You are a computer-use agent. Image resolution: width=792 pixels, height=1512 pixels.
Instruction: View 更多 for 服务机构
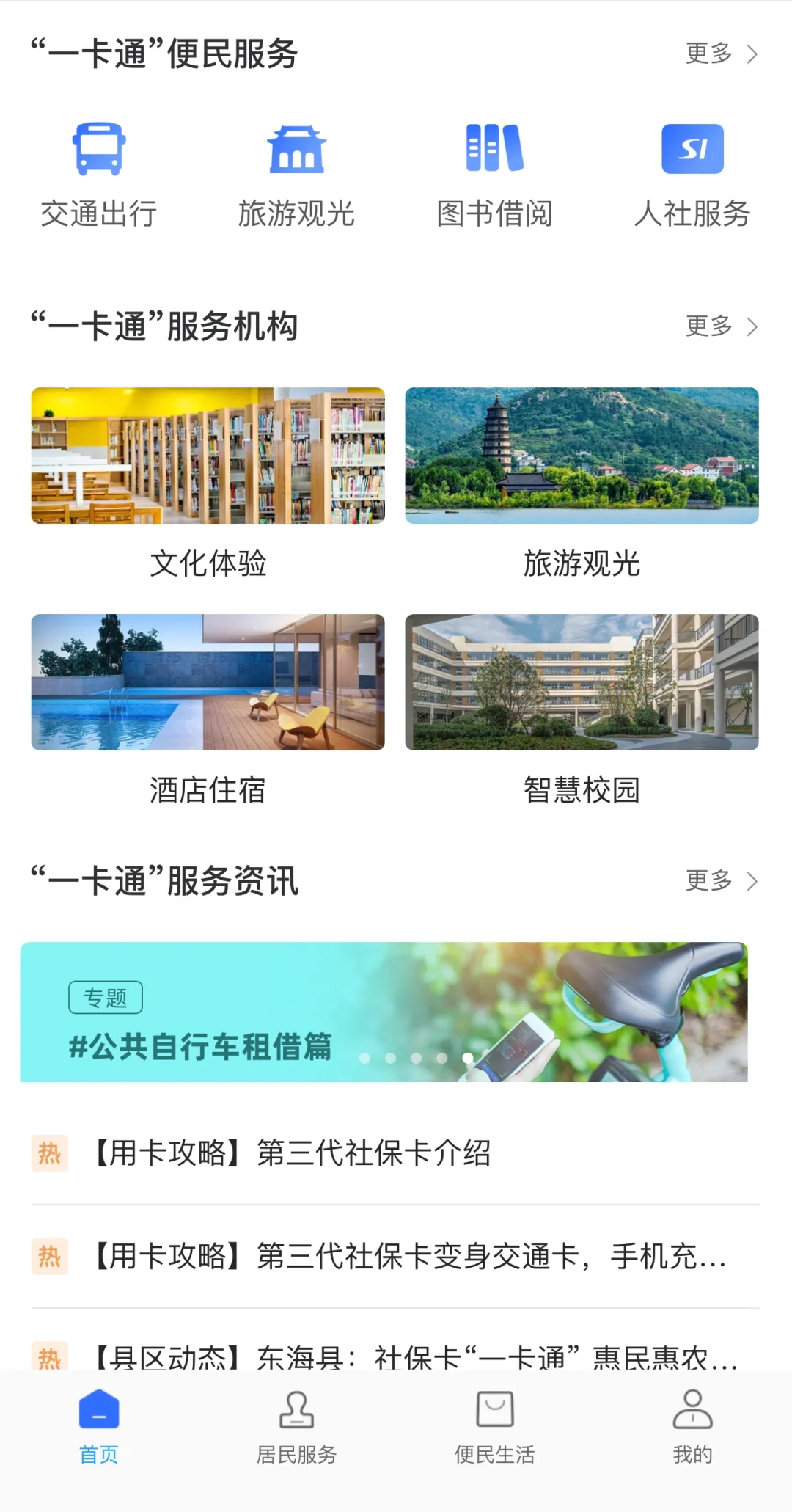coord(721,326)
